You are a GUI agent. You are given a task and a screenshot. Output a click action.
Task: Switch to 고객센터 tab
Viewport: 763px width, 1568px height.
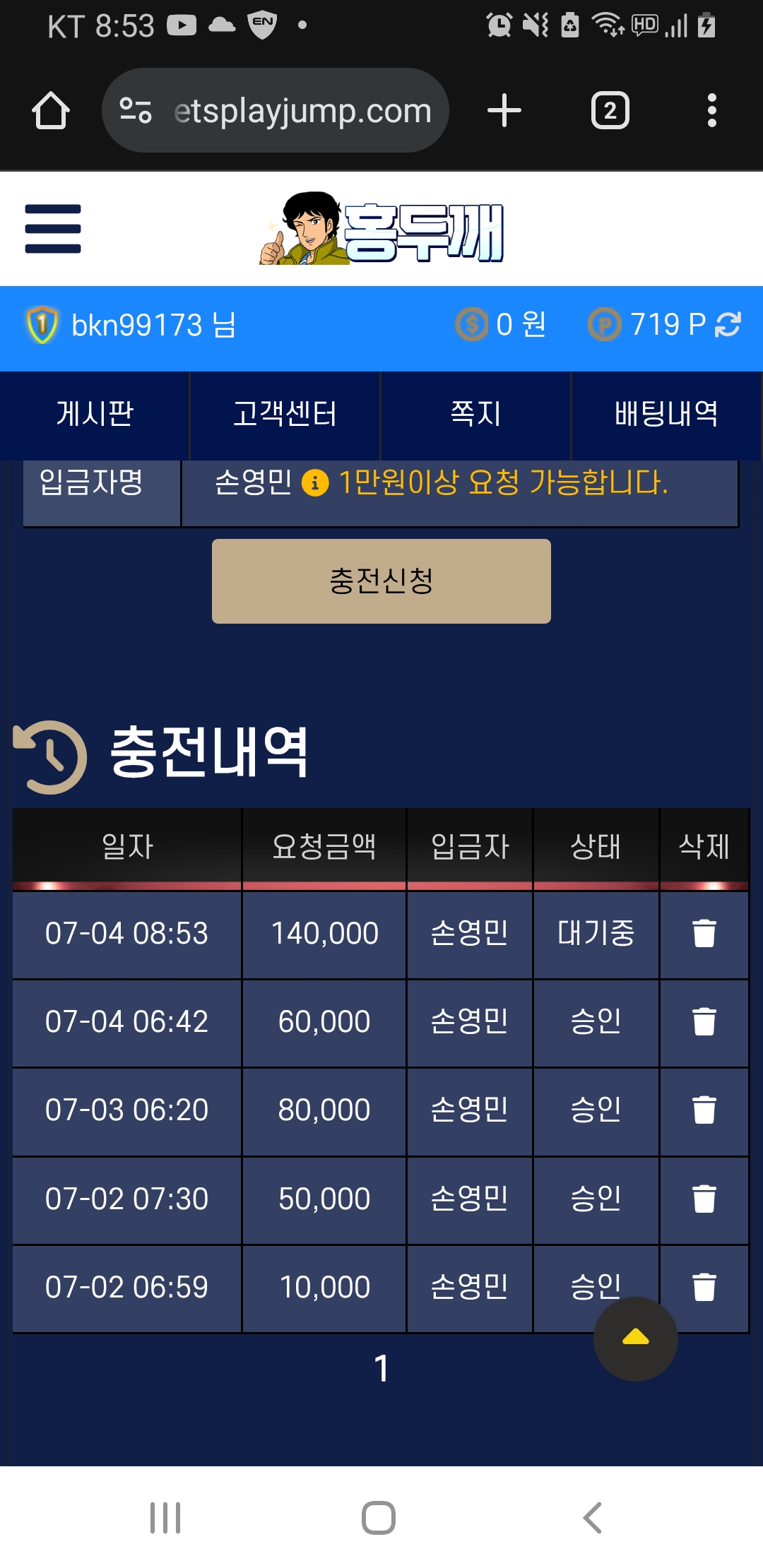(285, 415)
